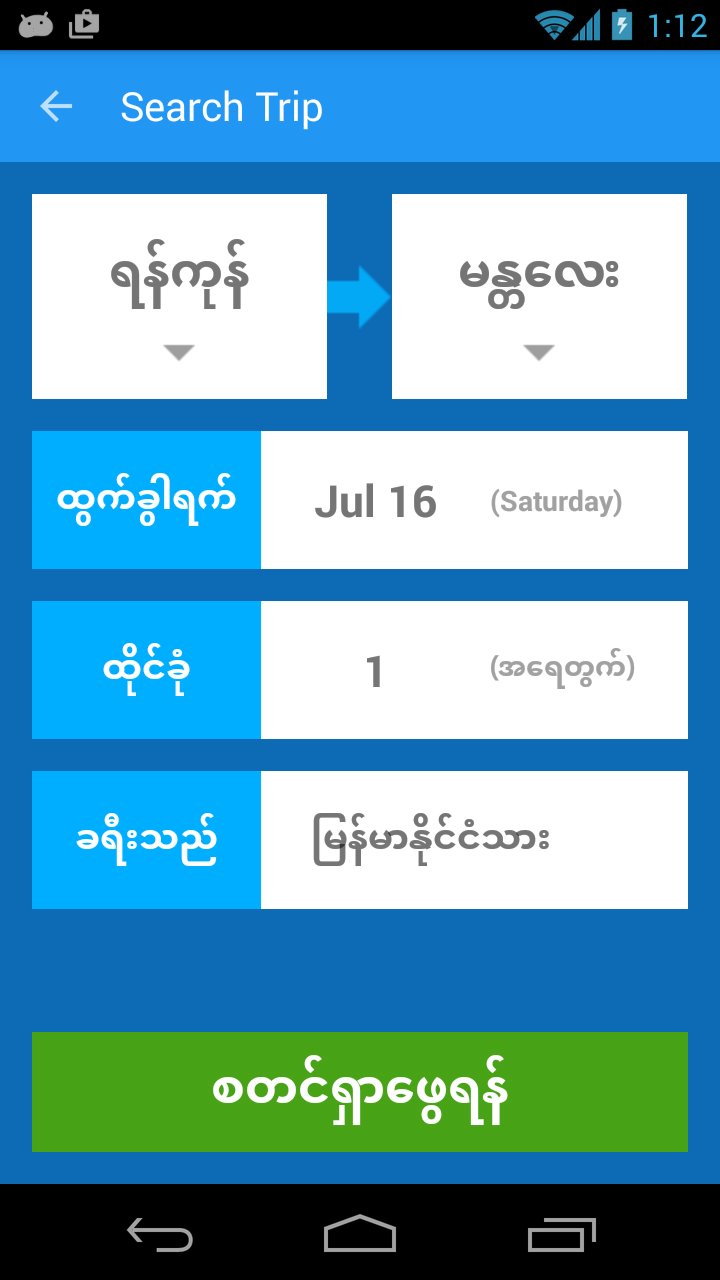The width and height of the screenshot is (720, 1280).
Task: Open the traveler type picker showing မြန်မာနိုင်ငံသား
Action: [x=474, y=839]
